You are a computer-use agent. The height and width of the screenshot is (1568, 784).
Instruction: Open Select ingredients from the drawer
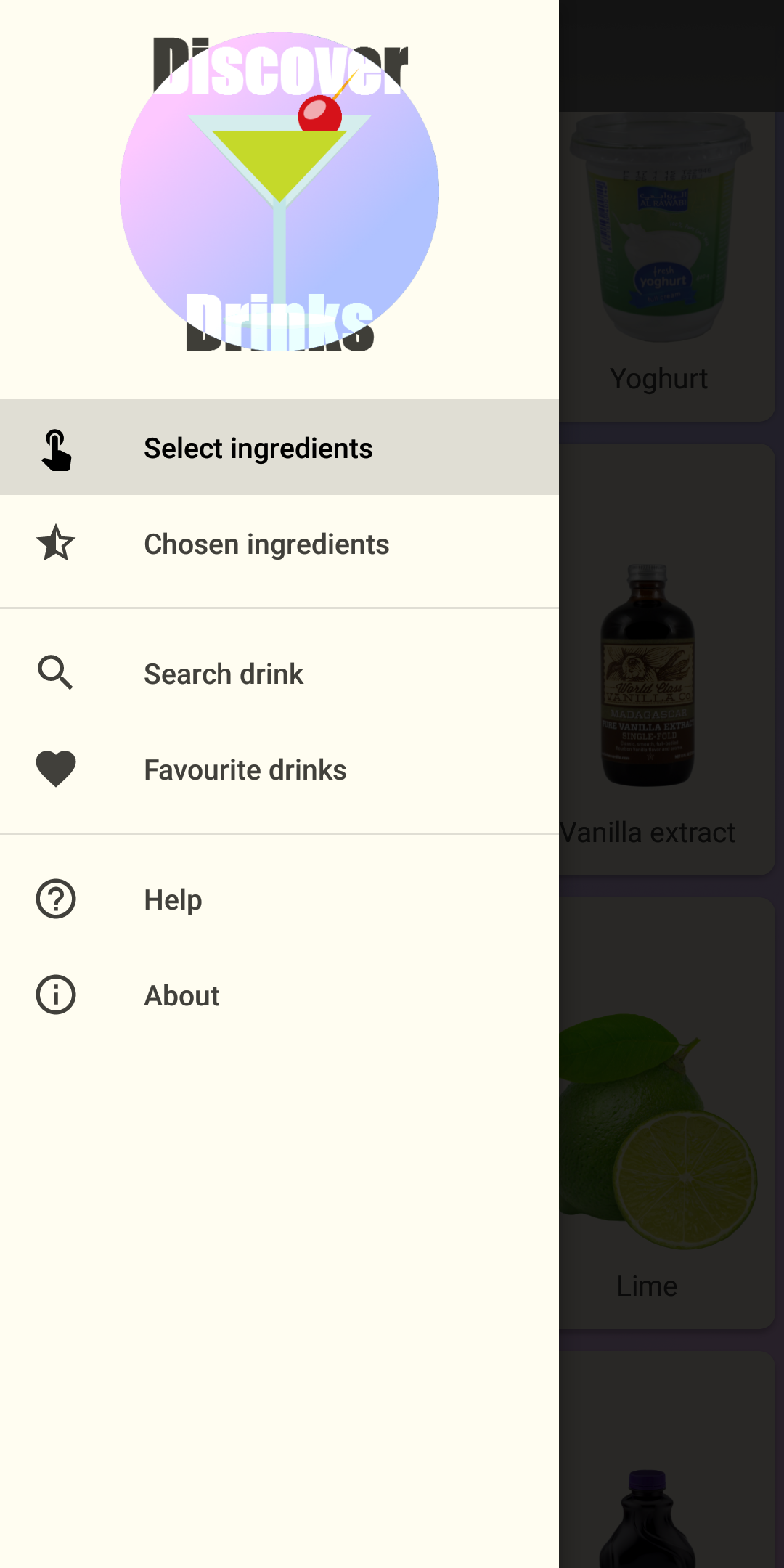coord(258,447)
